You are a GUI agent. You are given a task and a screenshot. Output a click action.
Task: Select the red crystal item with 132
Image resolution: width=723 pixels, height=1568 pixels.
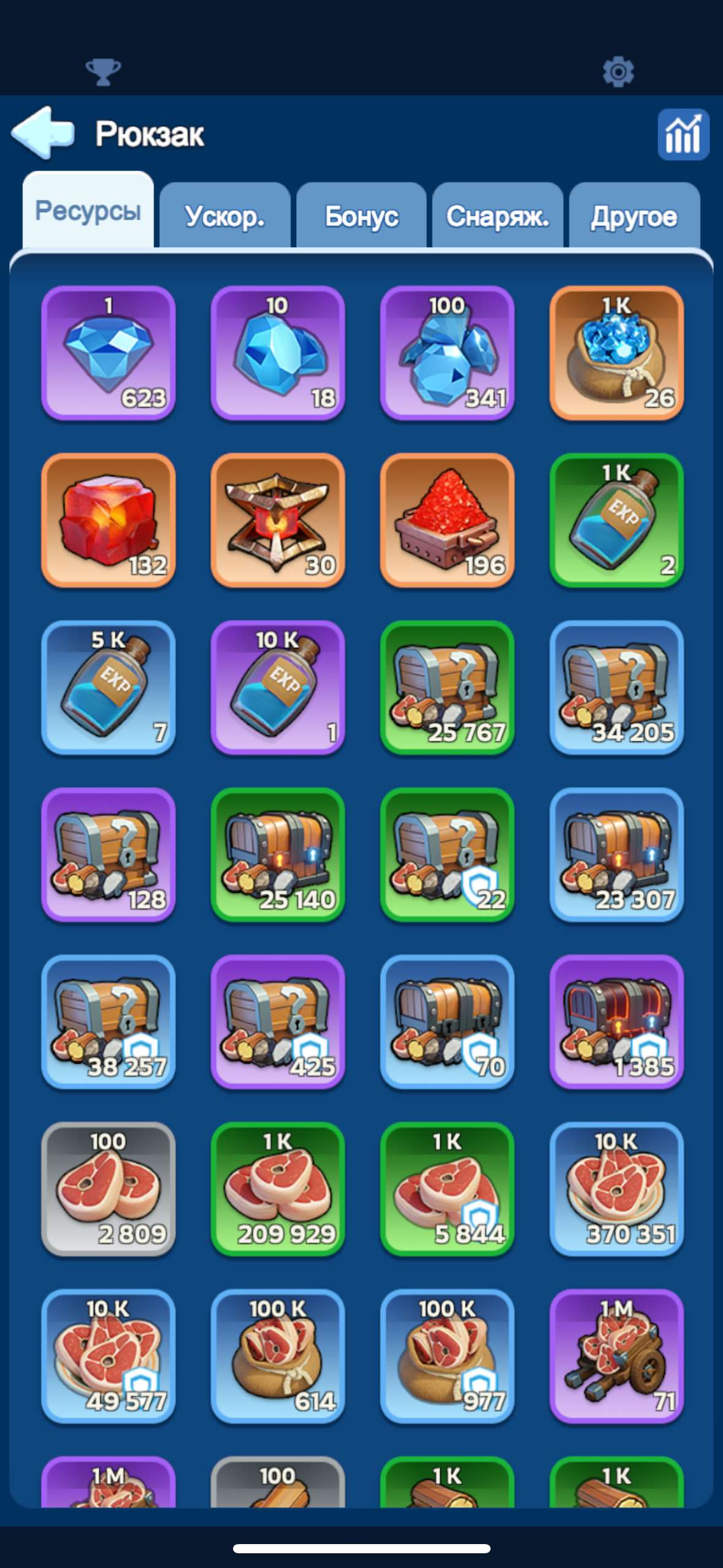tap(109, 520)
